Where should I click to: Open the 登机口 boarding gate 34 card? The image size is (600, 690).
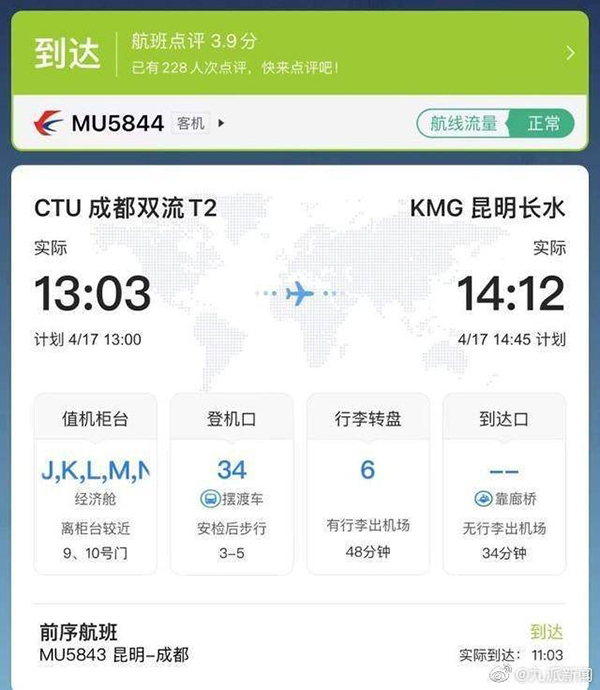pyautogui.click(x=232, y=484)
